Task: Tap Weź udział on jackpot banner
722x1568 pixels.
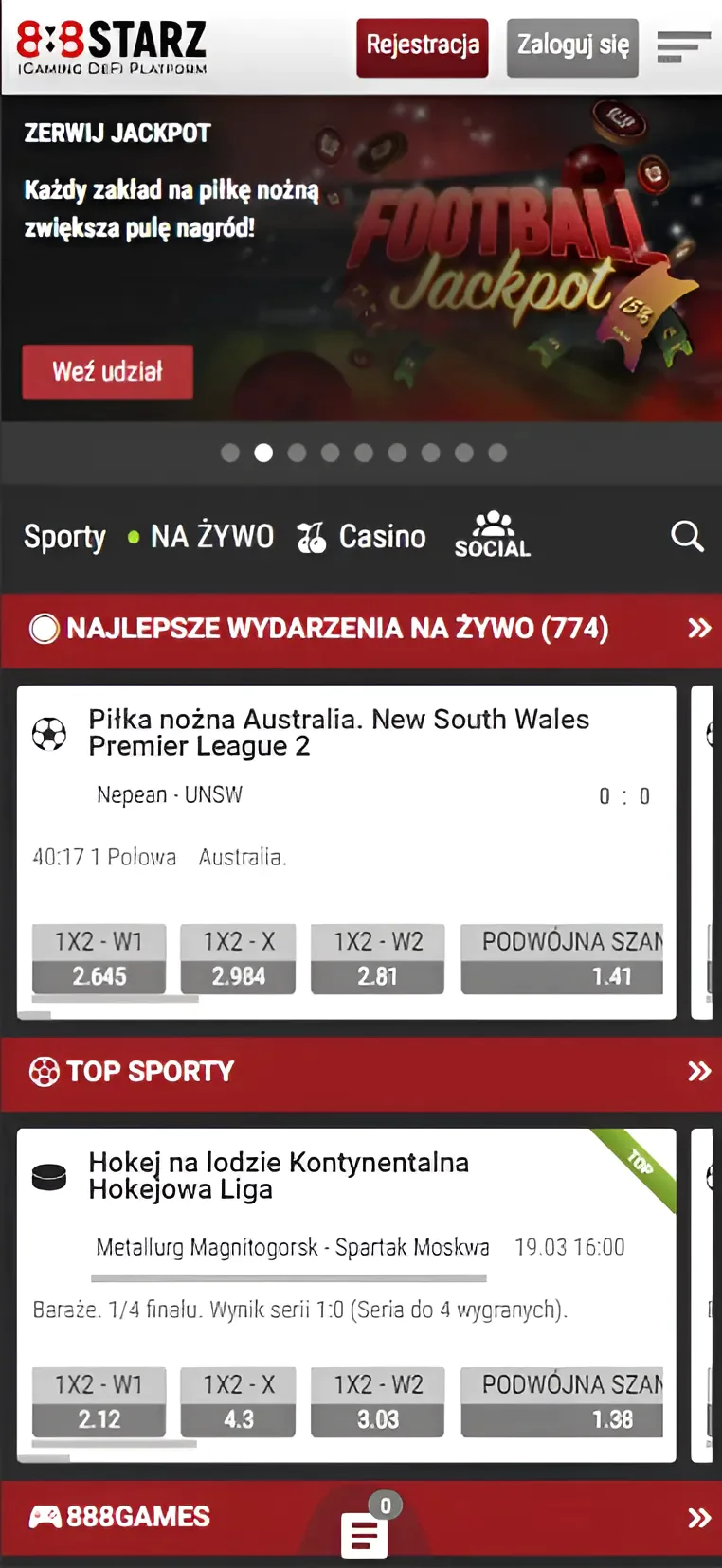Action: (108, 371)
